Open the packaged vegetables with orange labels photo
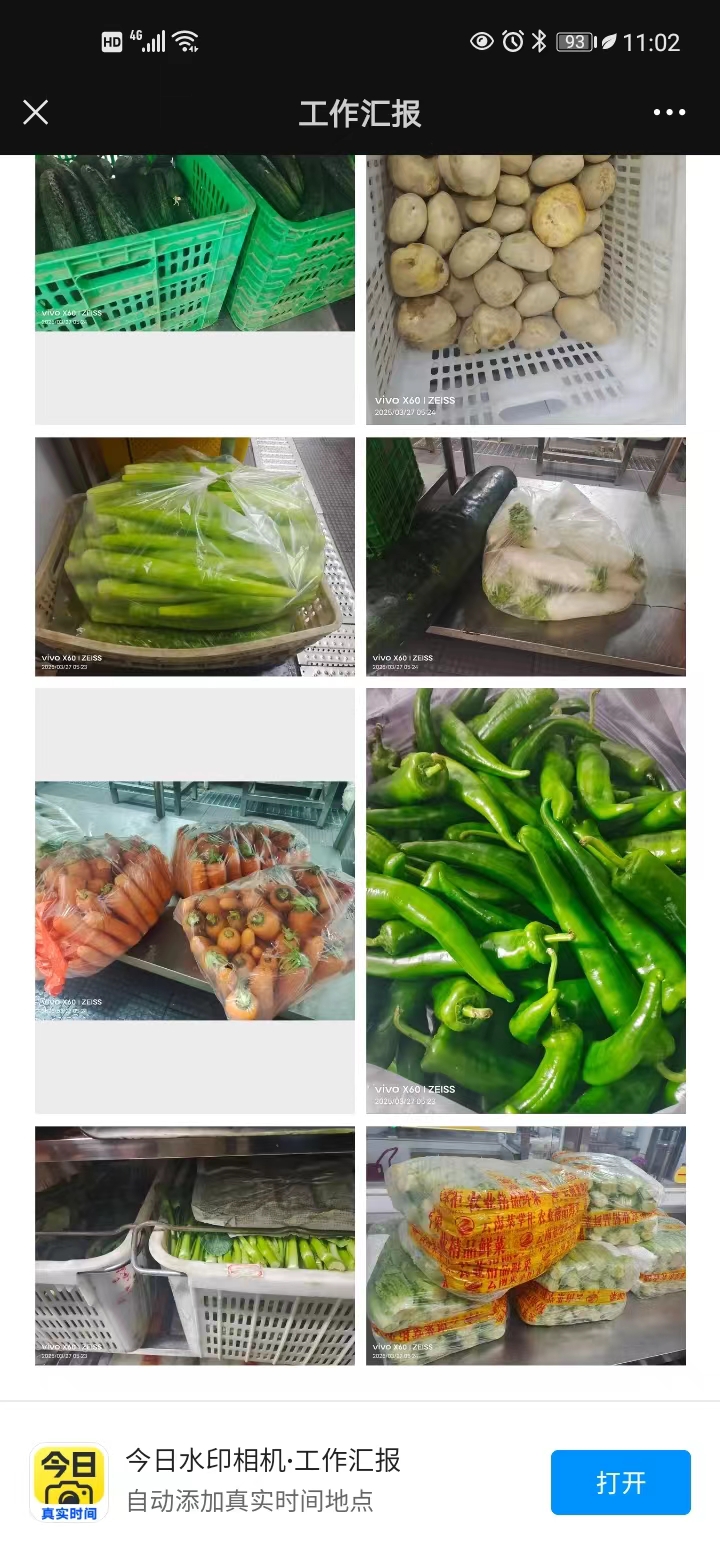This screenshot has width=720, height=1560. pyautogui.click(x=526, y=1245)
